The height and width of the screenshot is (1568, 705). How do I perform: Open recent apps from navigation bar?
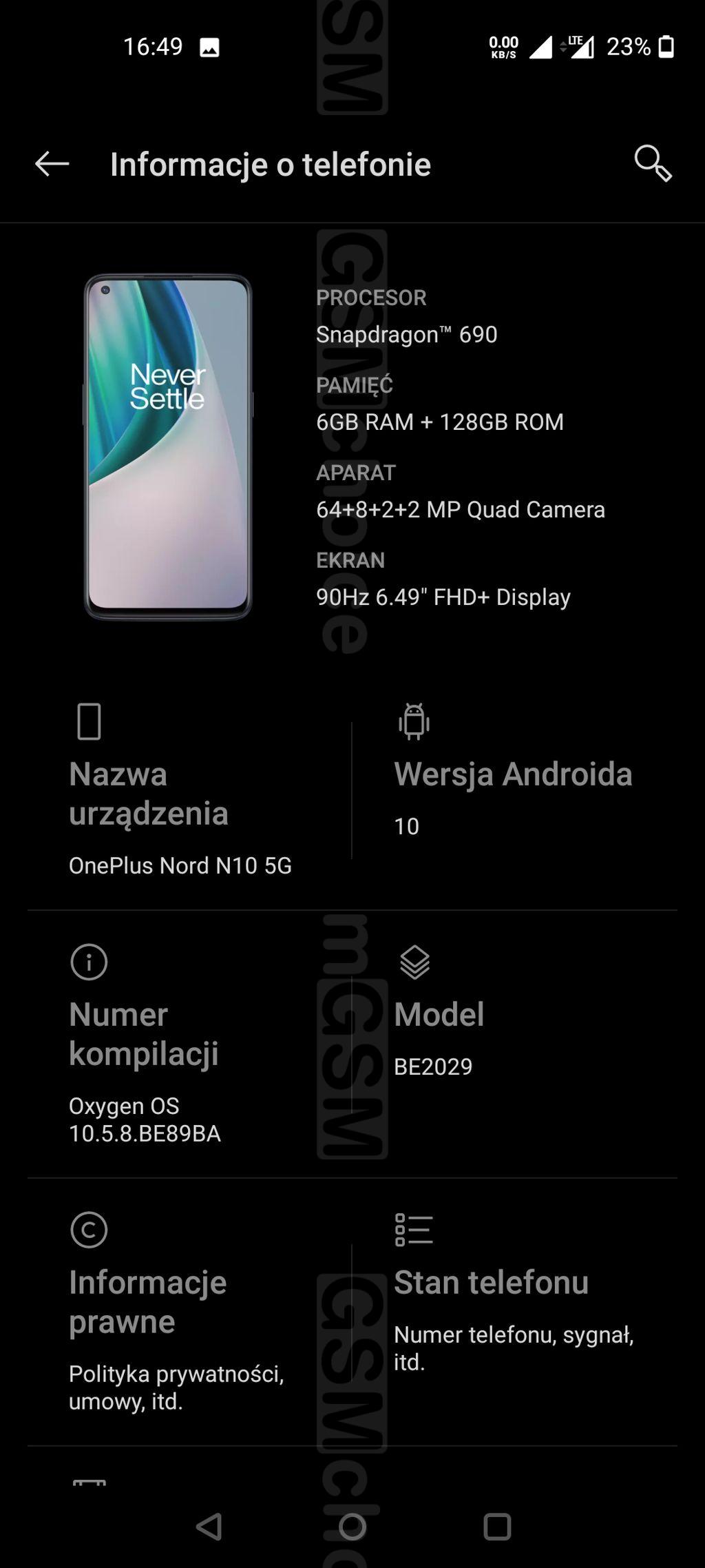[497, 1527]
